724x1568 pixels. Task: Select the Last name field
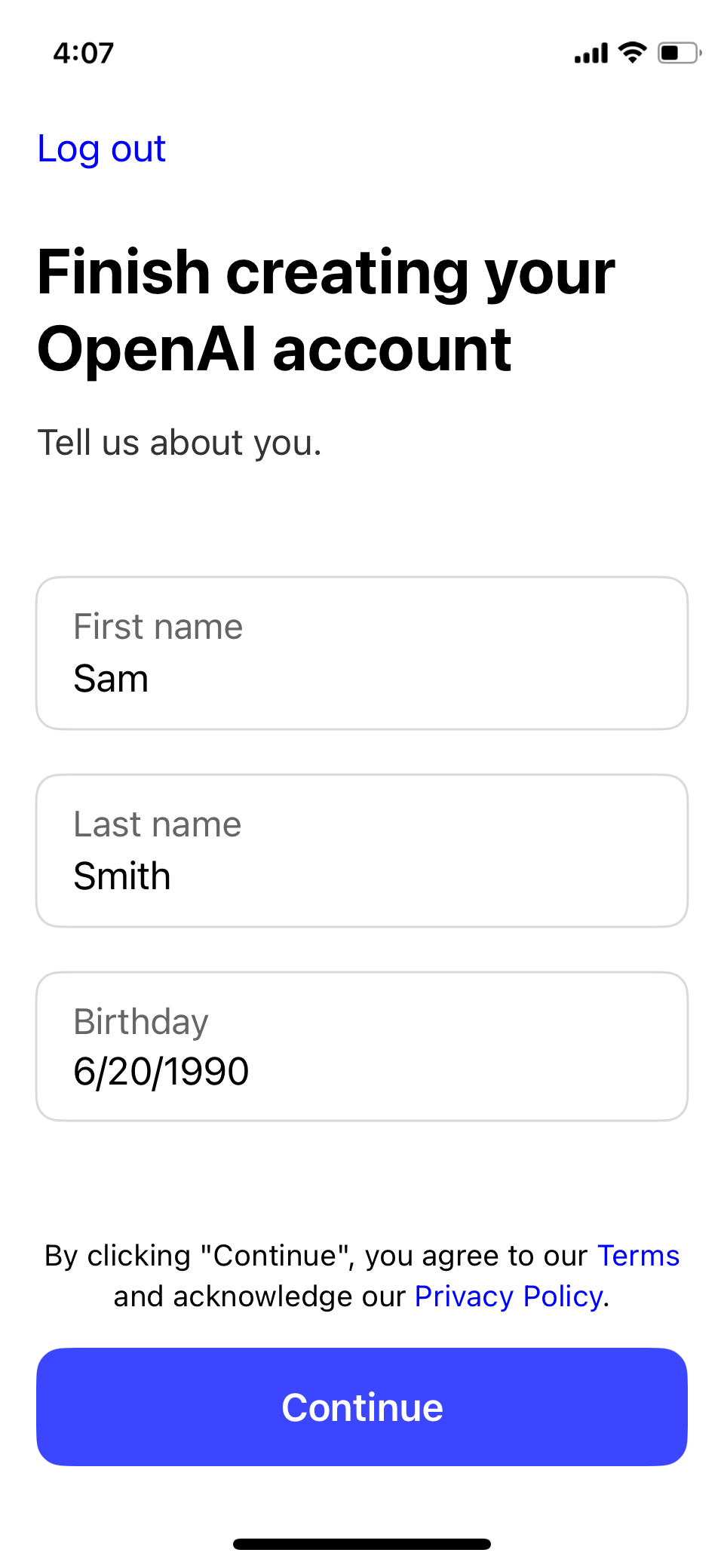[362, 851]
